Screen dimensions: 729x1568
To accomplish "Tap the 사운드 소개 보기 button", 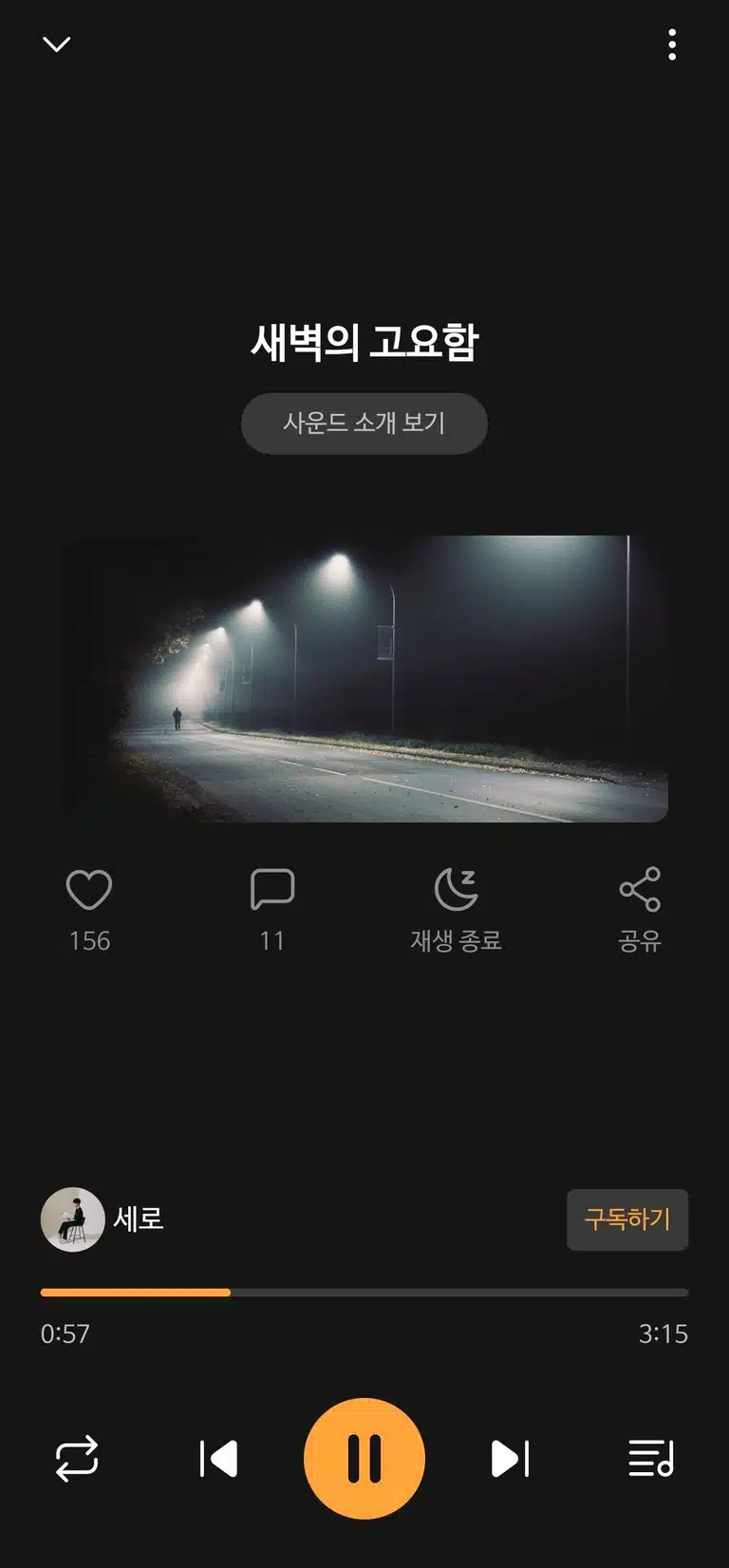I will click(364, 424).
